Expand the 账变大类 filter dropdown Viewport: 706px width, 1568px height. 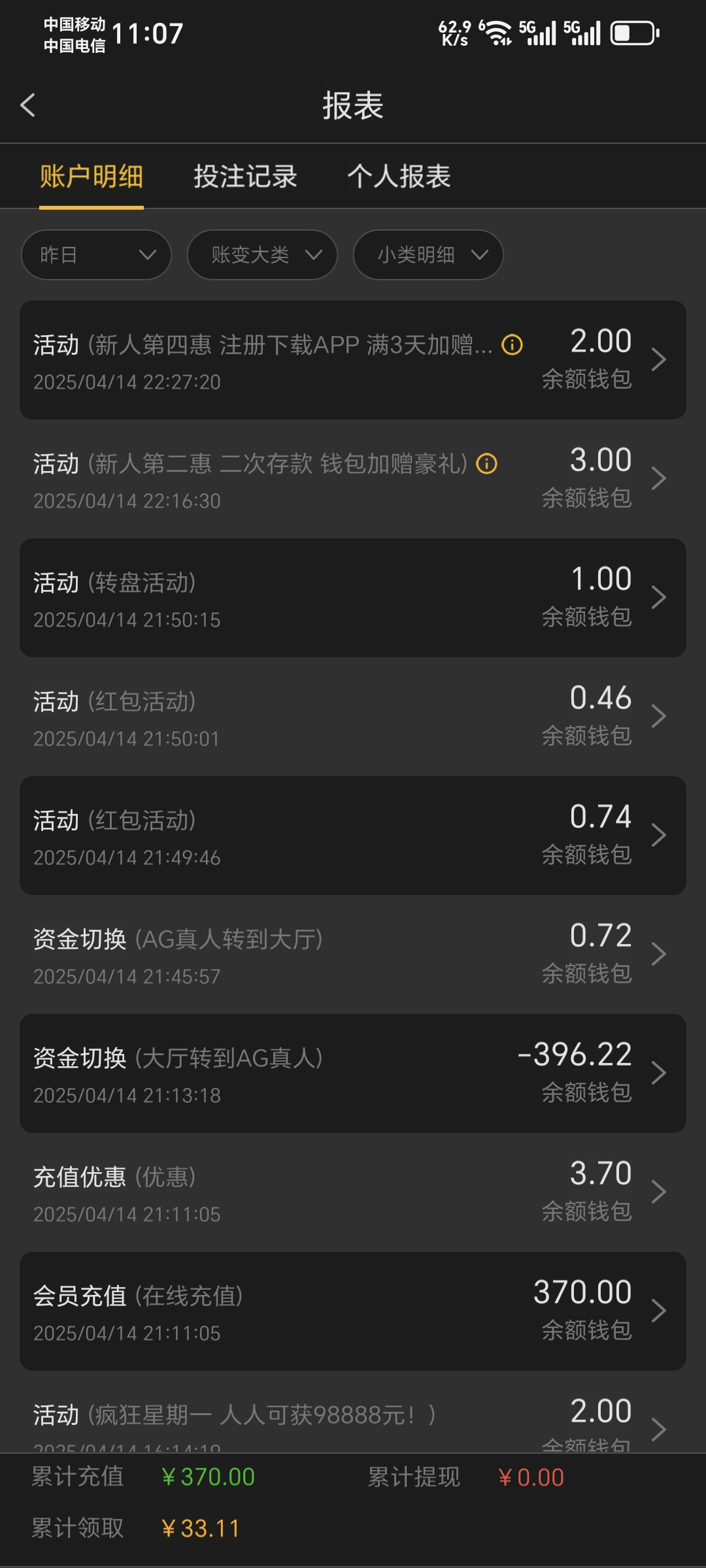click(x=262, y=255)
